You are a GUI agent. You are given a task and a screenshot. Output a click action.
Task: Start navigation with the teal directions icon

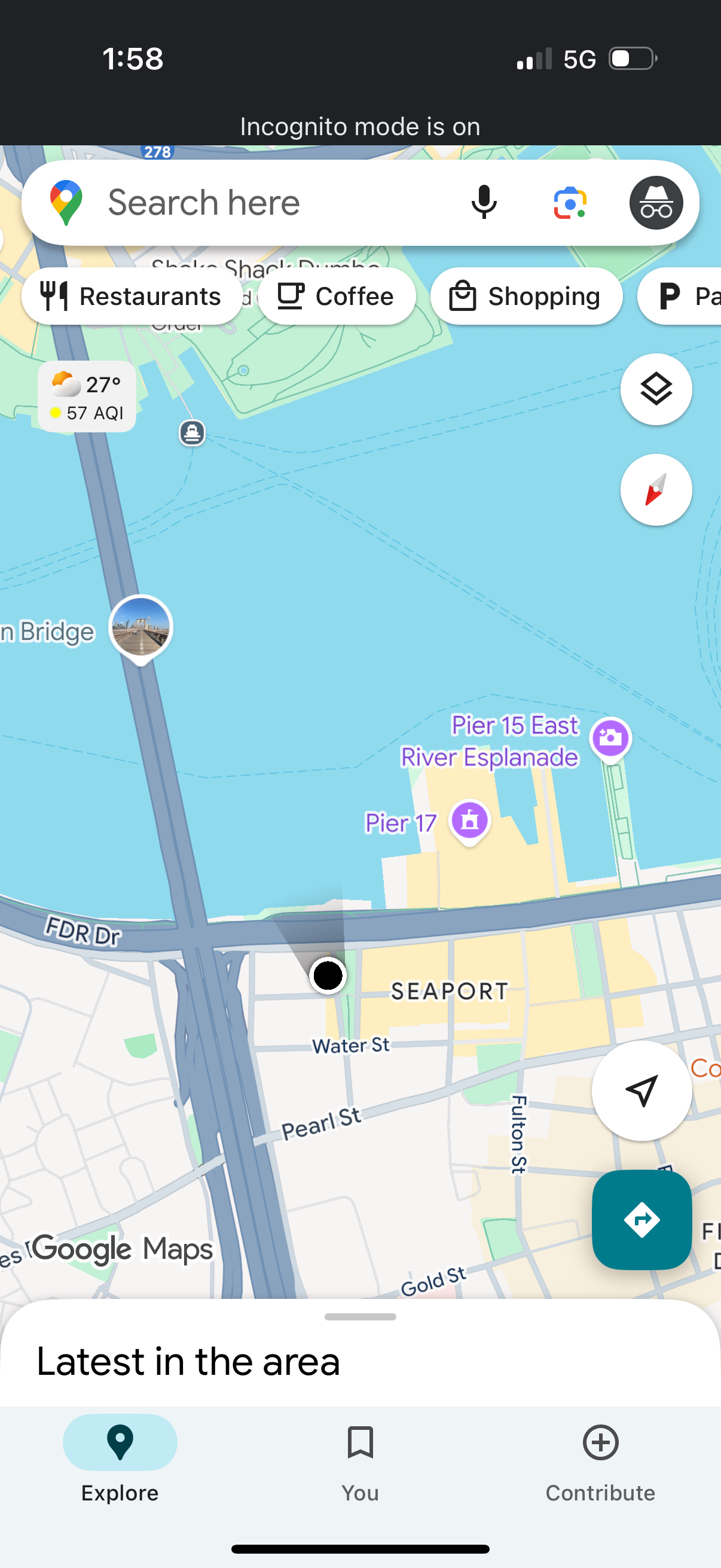[641, 1219]
